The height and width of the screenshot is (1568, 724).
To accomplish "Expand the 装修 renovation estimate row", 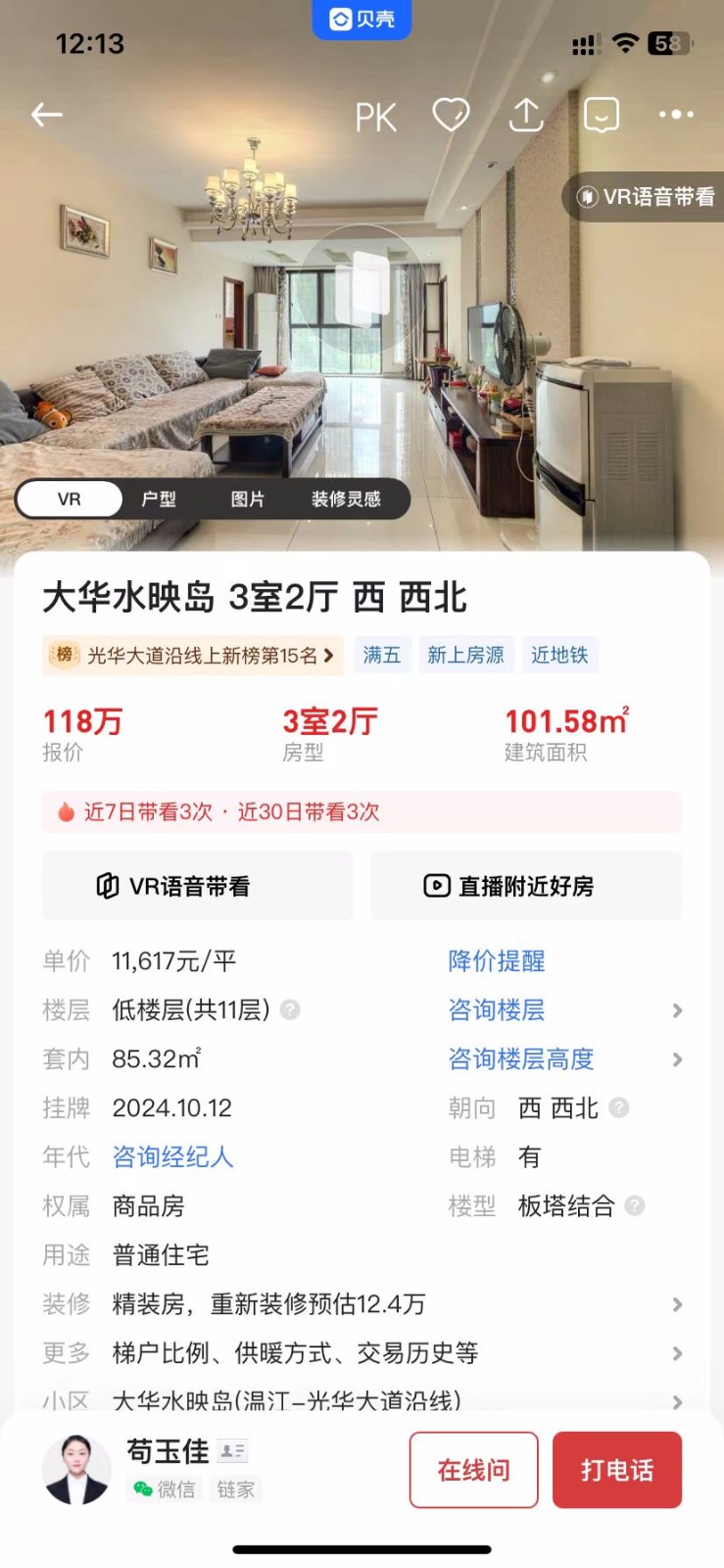I will pyautogui.click(x=362, y=1304).
